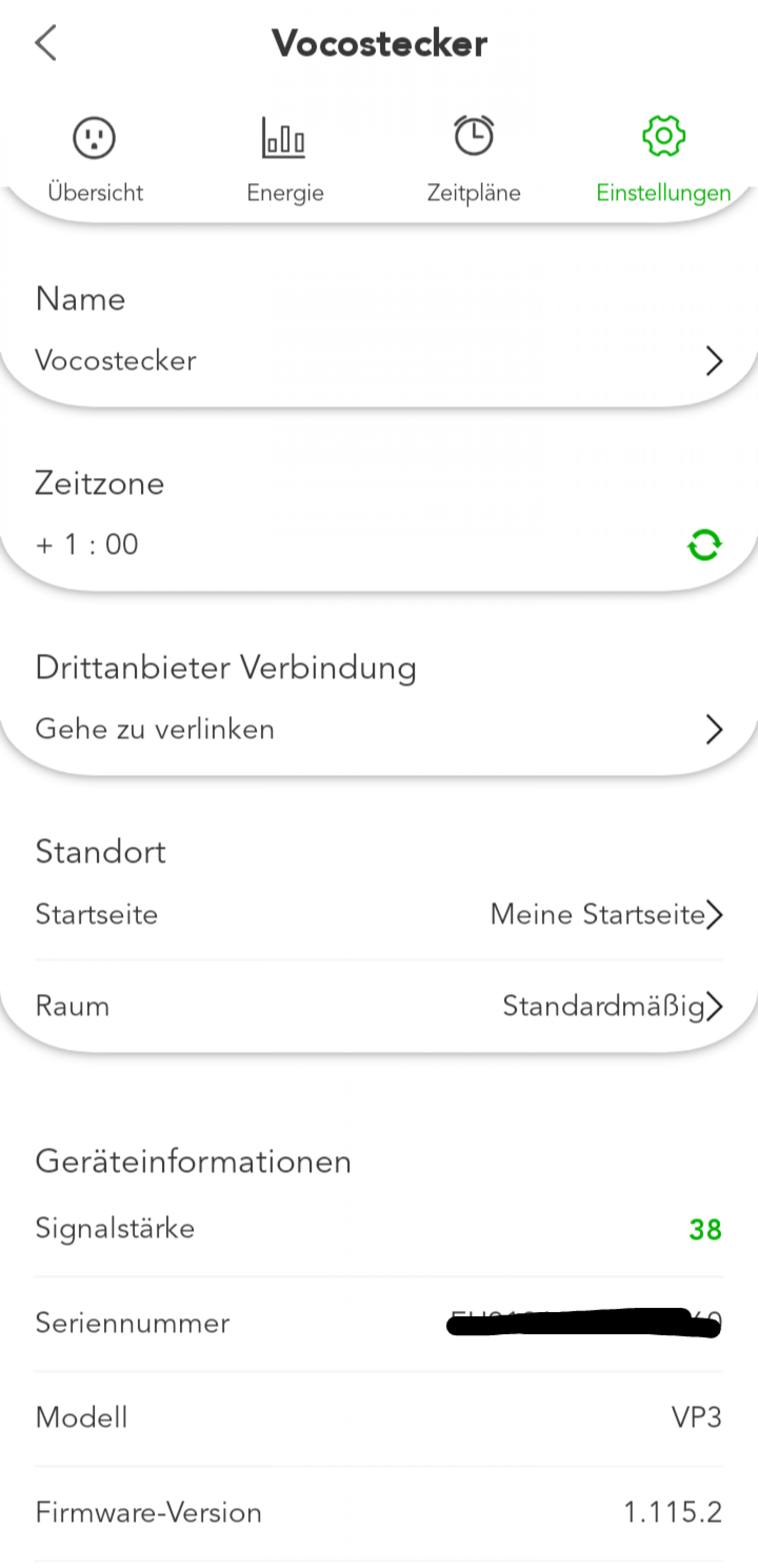Sync the time zone with refresh icon
758x1568 pixels.
(x=705, y=544)
